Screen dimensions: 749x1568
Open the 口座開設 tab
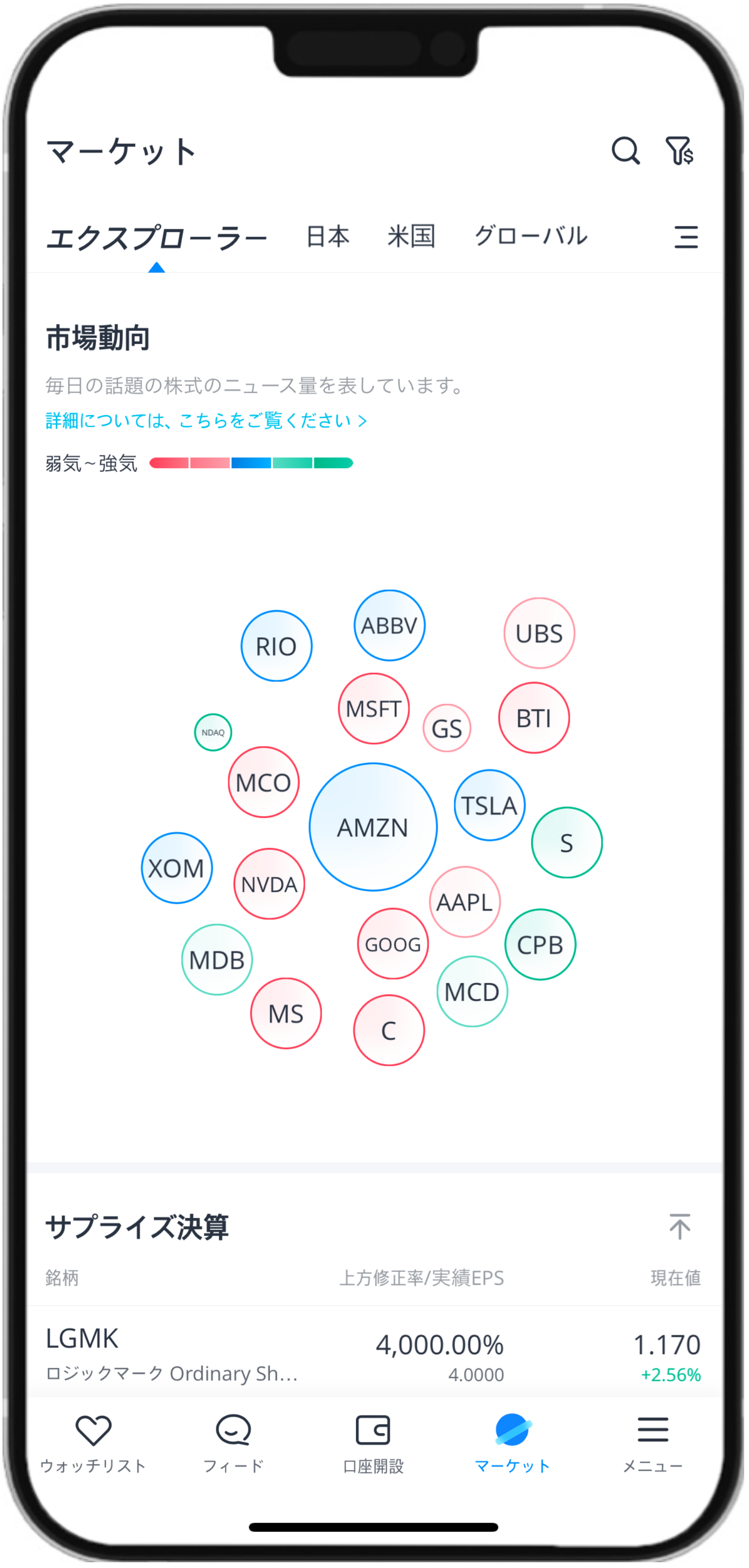tap(373, 1444)
